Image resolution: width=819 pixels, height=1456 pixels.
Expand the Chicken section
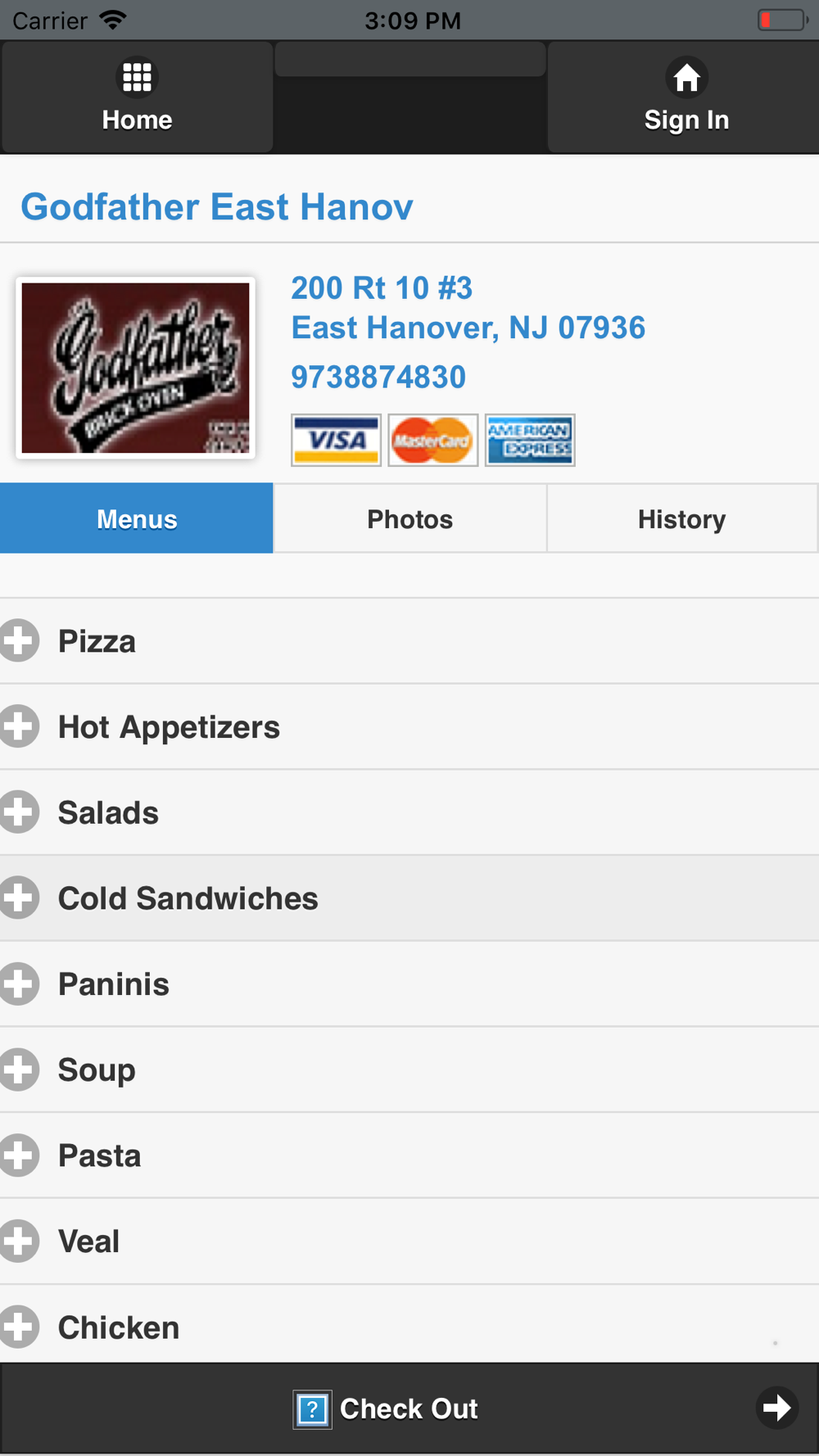tap(409, 1325)
